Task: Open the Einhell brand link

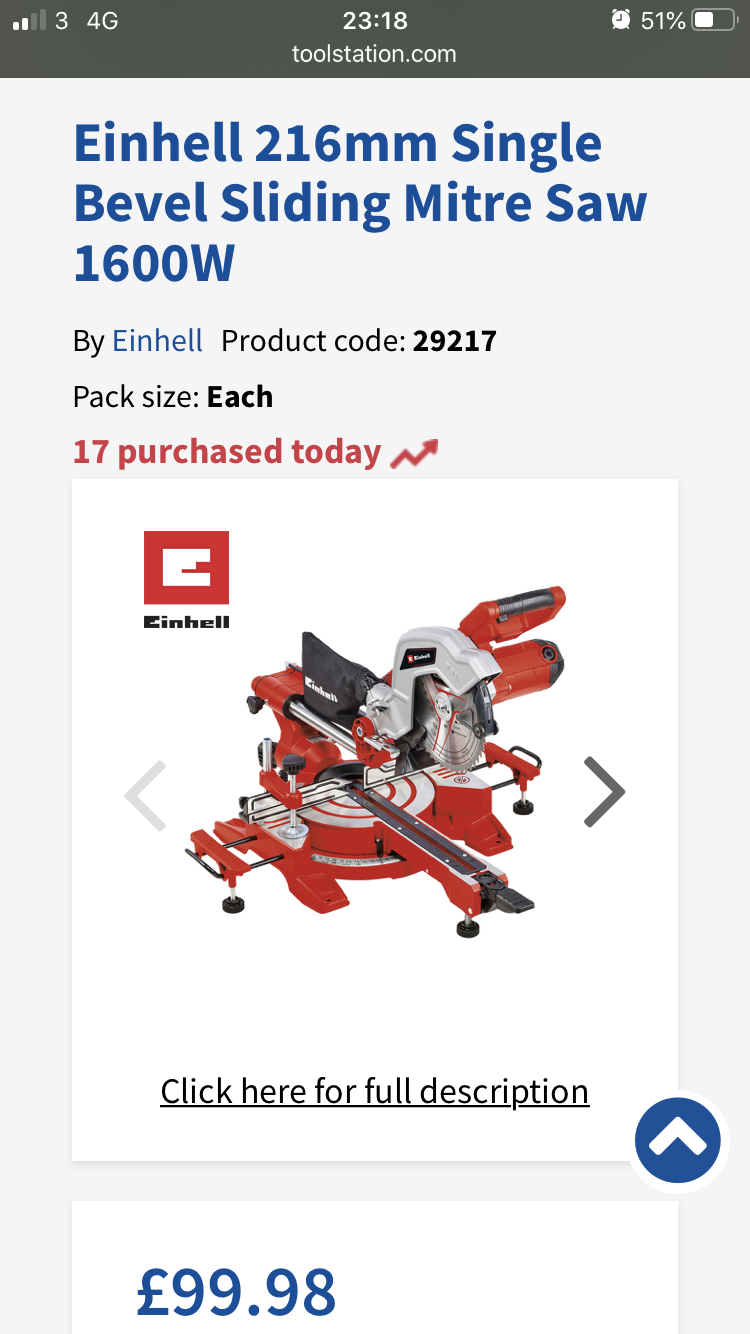Action: [x=157, y=341]
